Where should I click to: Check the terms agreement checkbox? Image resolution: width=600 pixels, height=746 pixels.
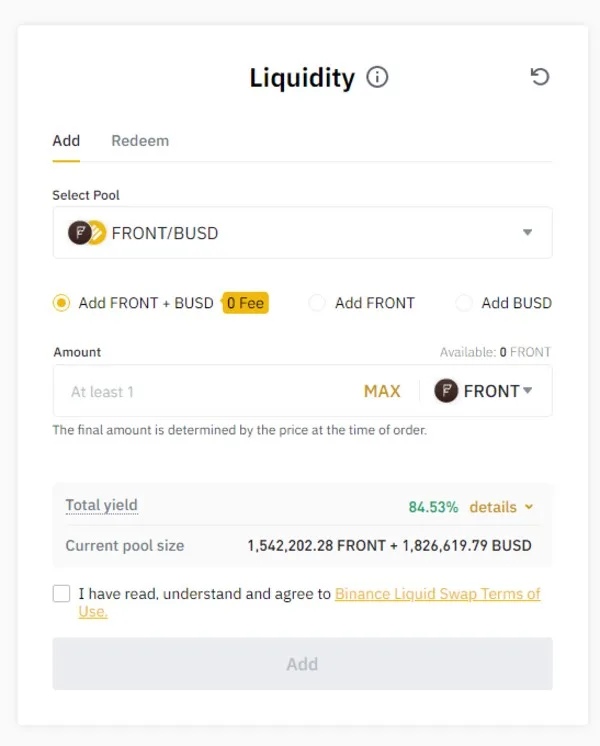click(x=62, y=594)
